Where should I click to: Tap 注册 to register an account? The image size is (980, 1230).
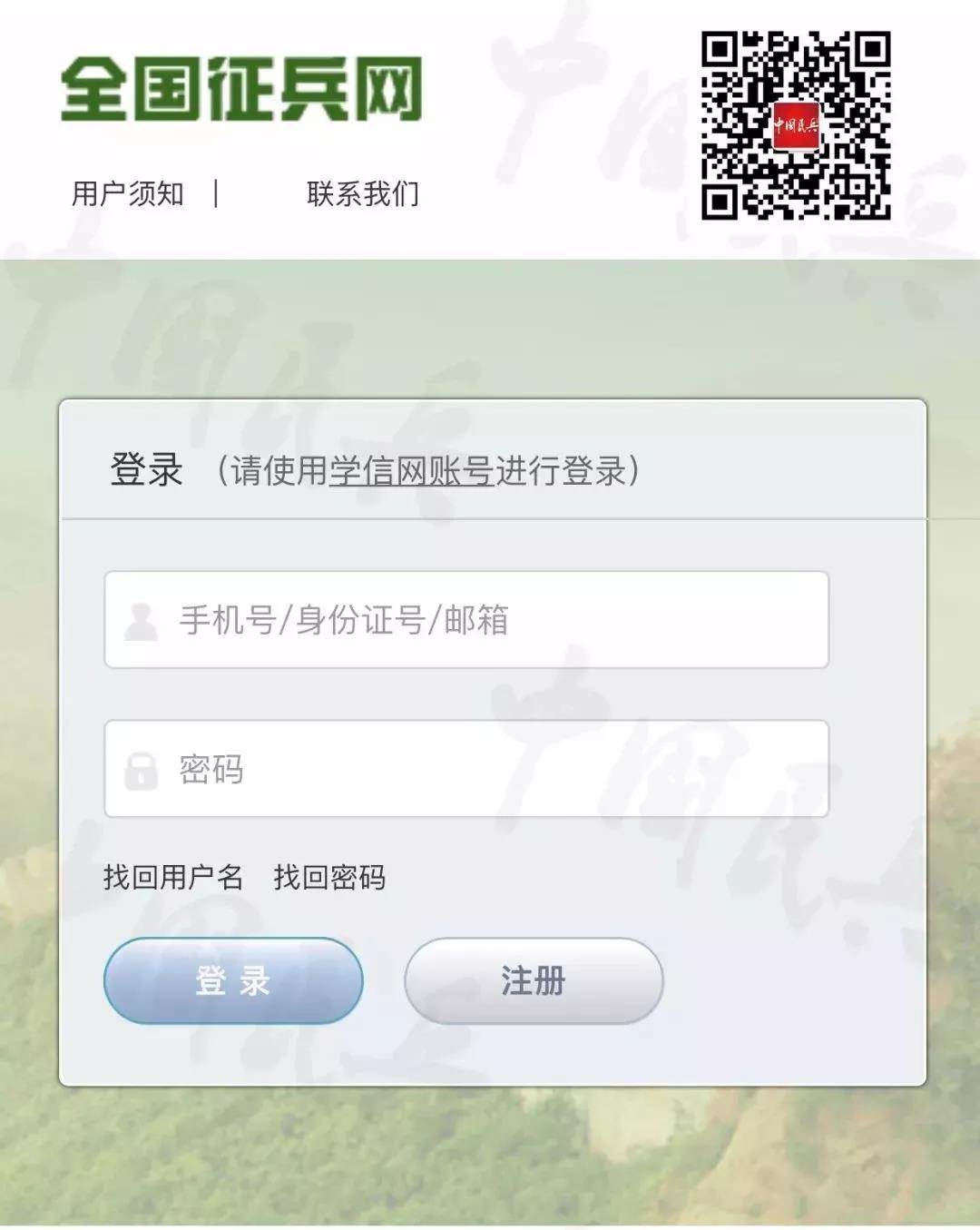click(x=534, y=981)
